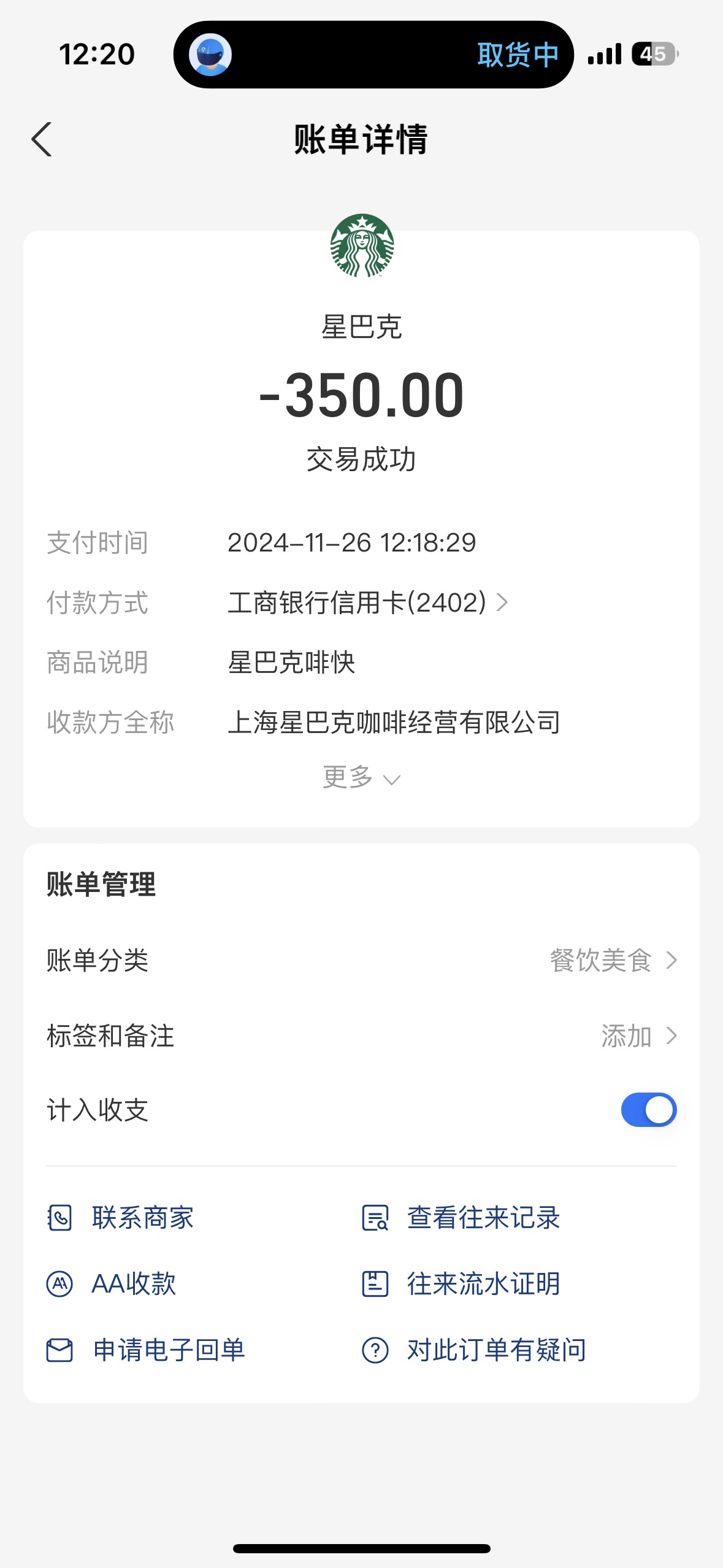Add 标签和备注 to this bill

point(361,1036)
